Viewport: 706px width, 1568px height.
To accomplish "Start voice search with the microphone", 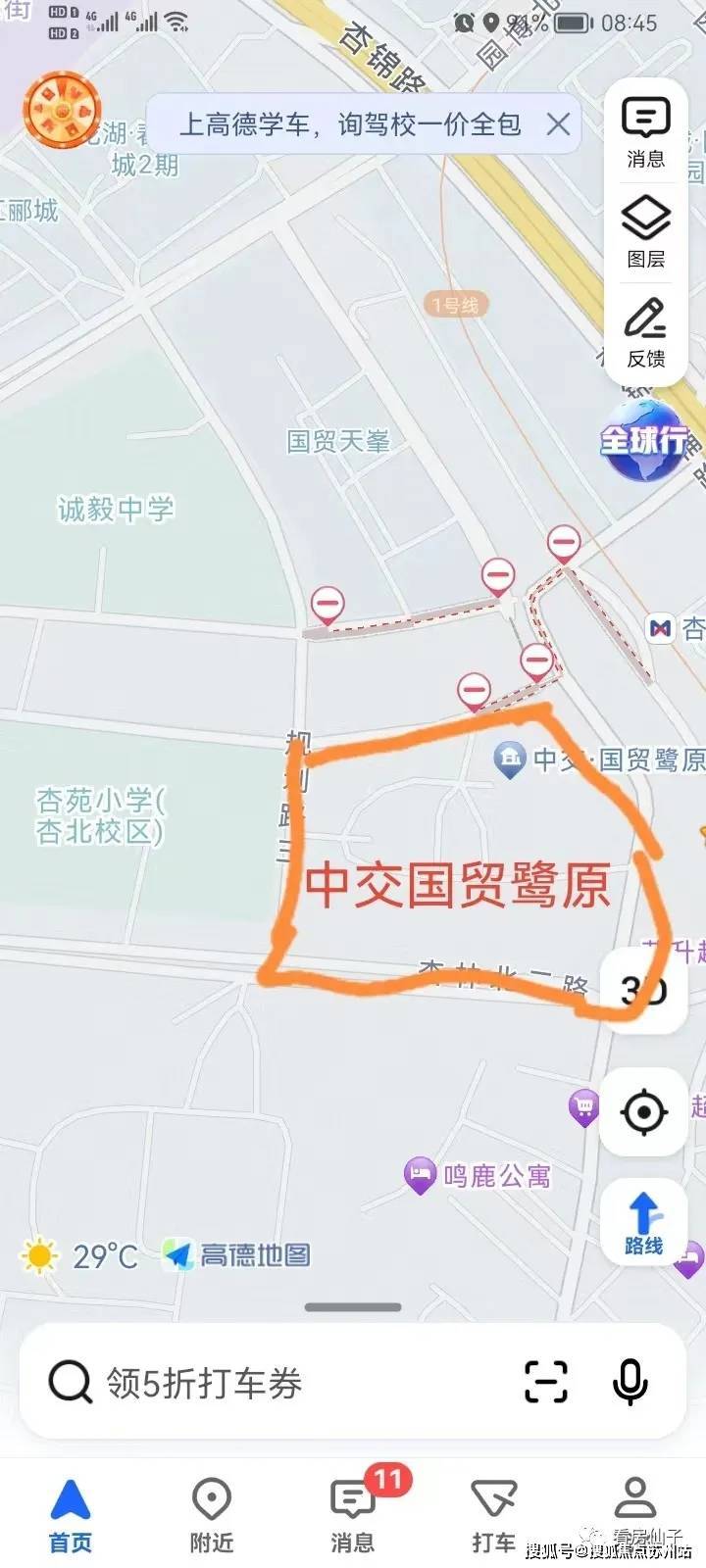I will pos(630,1382).
